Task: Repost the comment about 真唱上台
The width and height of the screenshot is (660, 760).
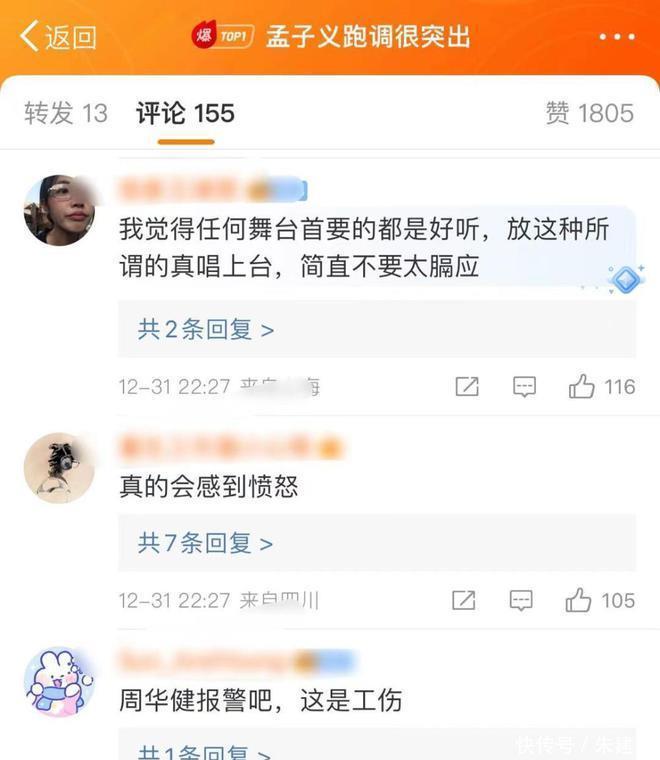Action: pyautogui.click(x=467, y=387)
